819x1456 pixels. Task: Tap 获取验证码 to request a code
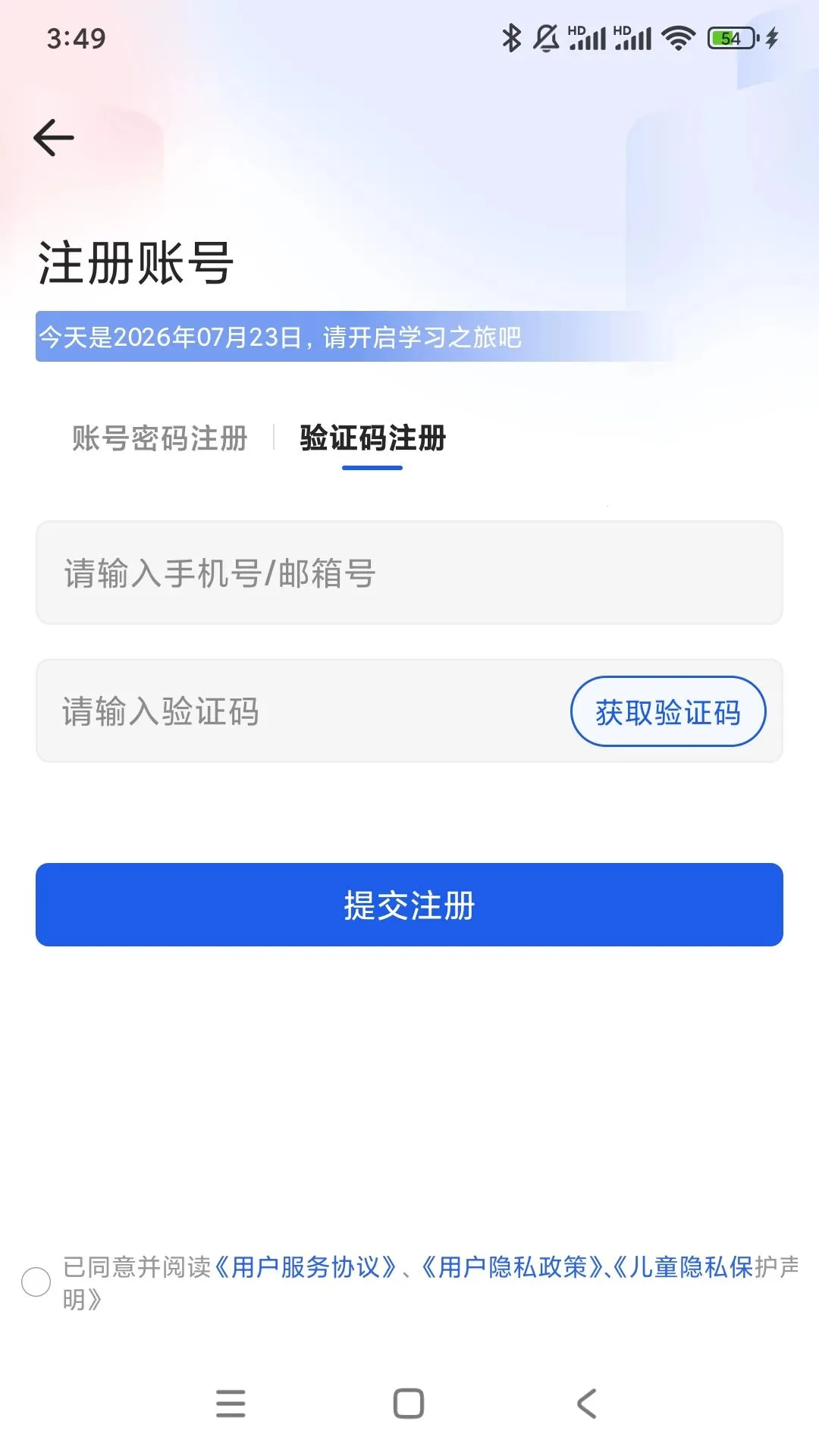[668, 711]
